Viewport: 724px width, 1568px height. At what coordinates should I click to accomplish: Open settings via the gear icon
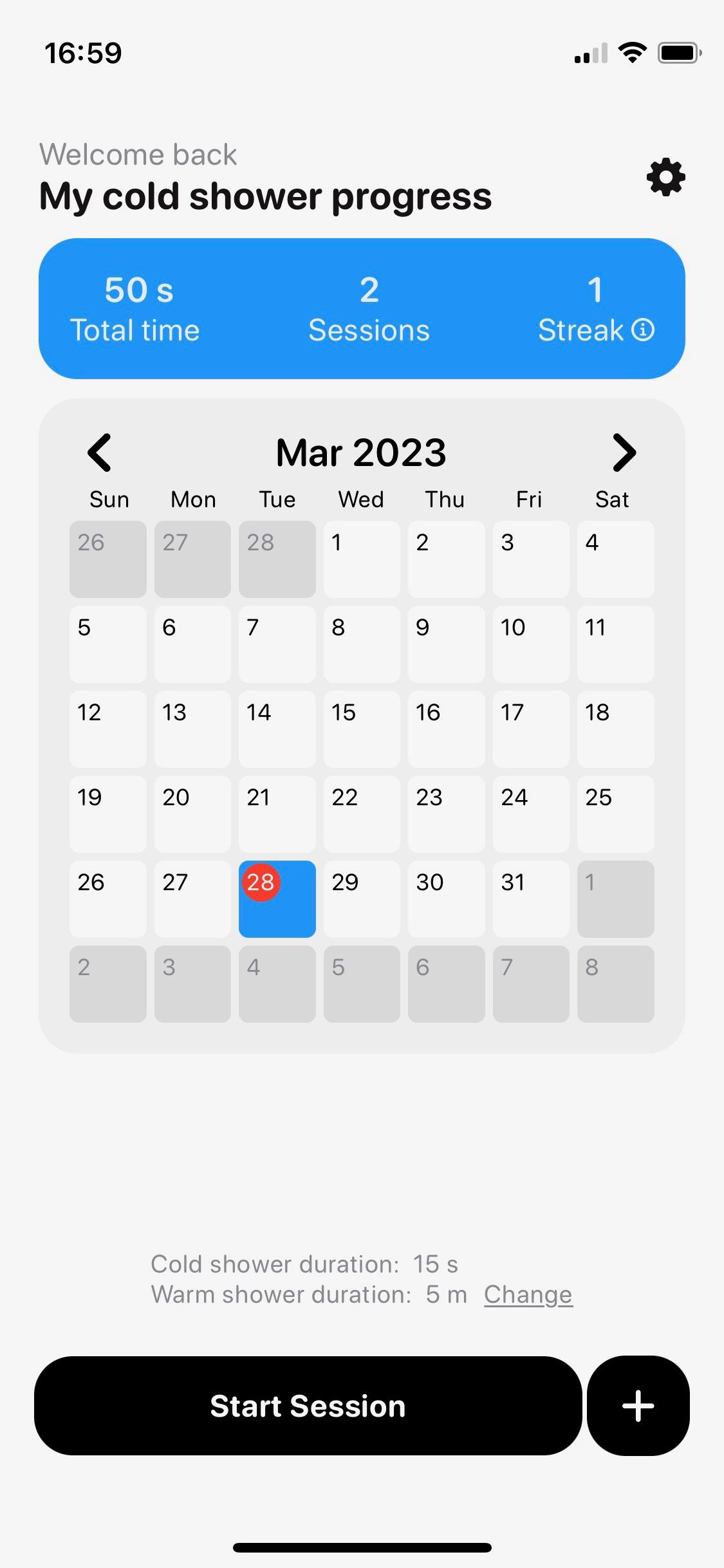click(x=665, y=177)
